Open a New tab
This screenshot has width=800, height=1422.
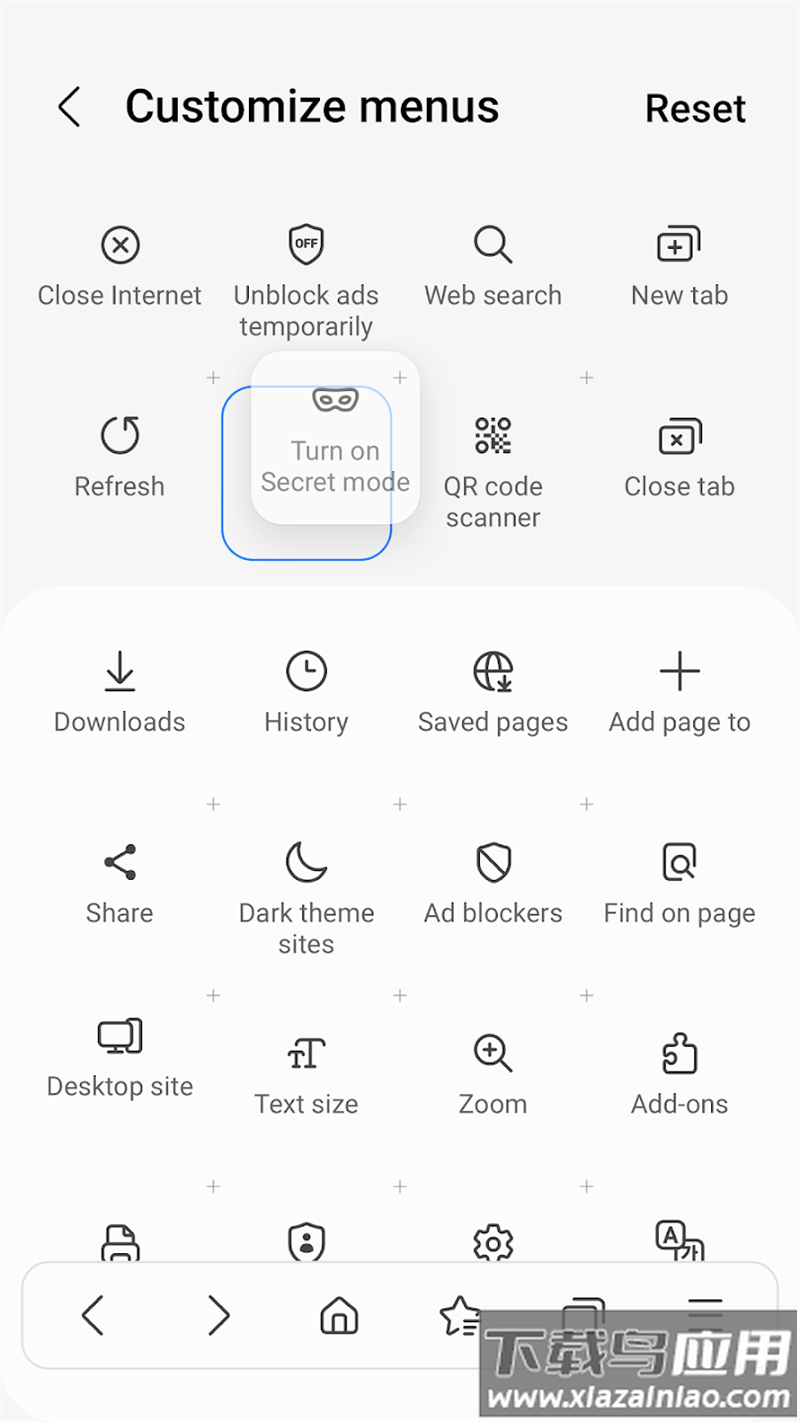pyautogui.click(x=679, y=243)
